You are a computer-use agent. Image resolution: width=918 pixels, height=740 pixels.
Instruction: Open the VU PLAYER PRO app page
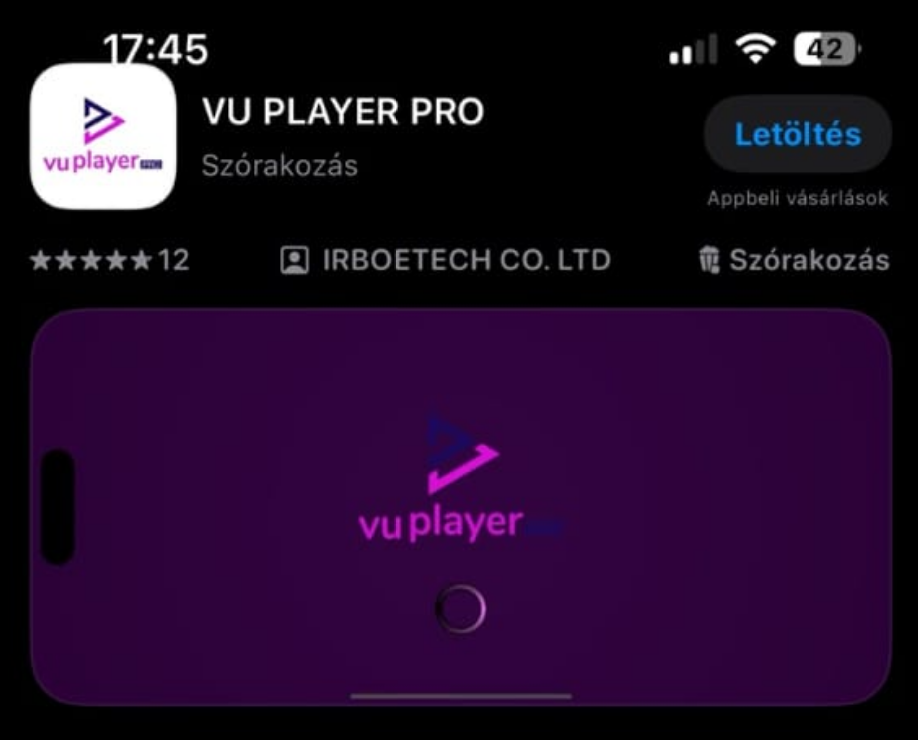click(342, 112)
